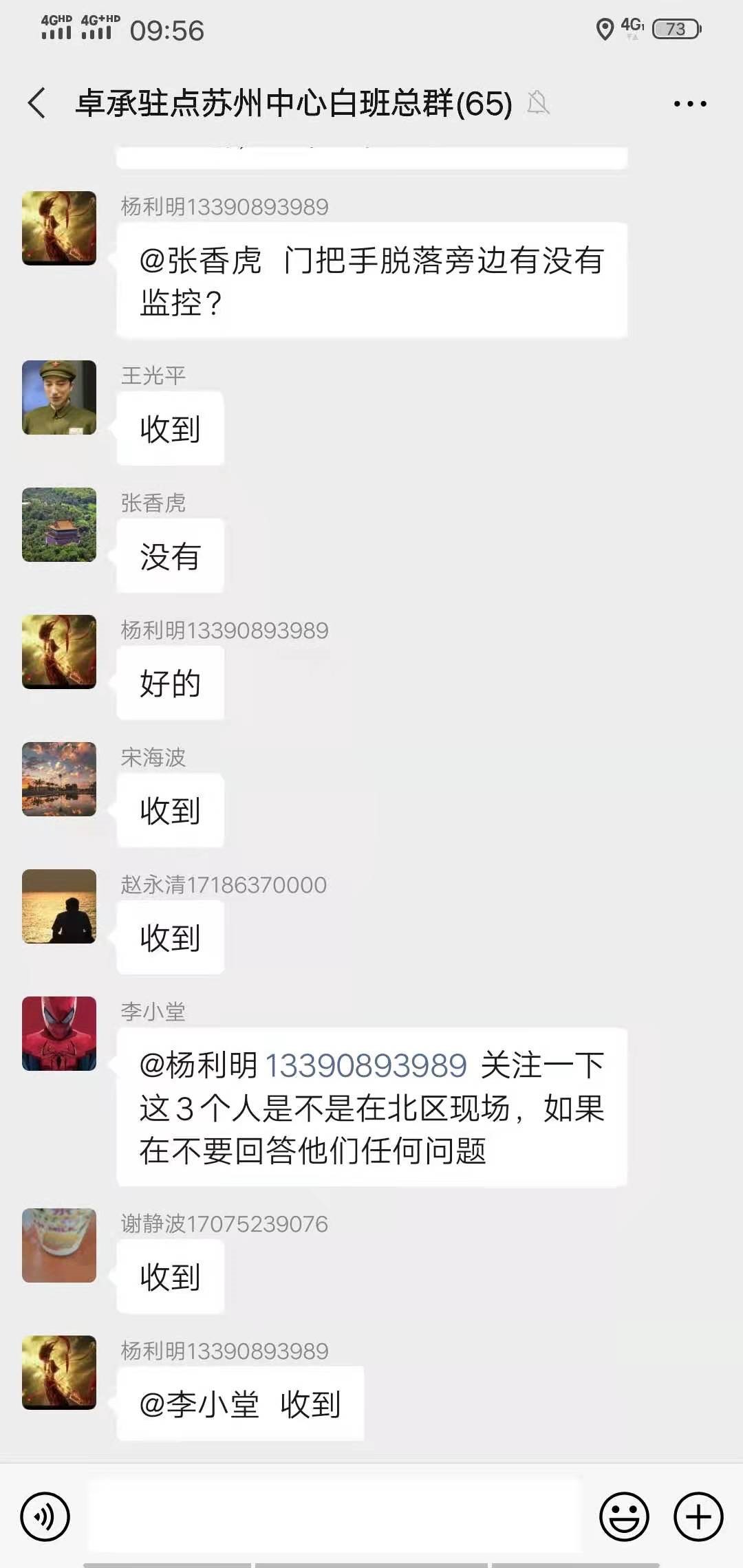
Task: Switch to voice message input
Action: [45, 1516]
